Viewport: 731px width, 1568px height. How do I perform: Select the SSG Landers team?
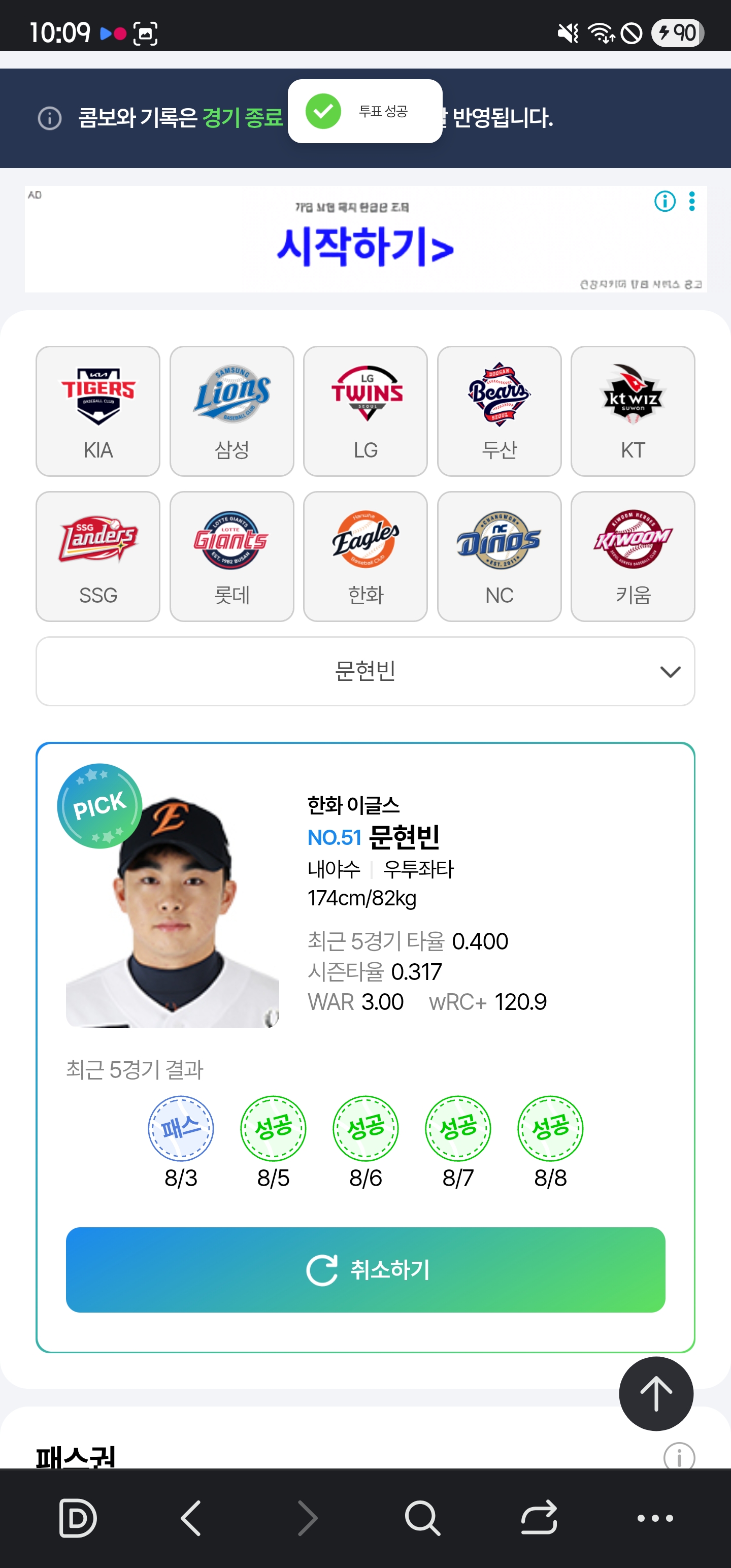click(98, 556)
